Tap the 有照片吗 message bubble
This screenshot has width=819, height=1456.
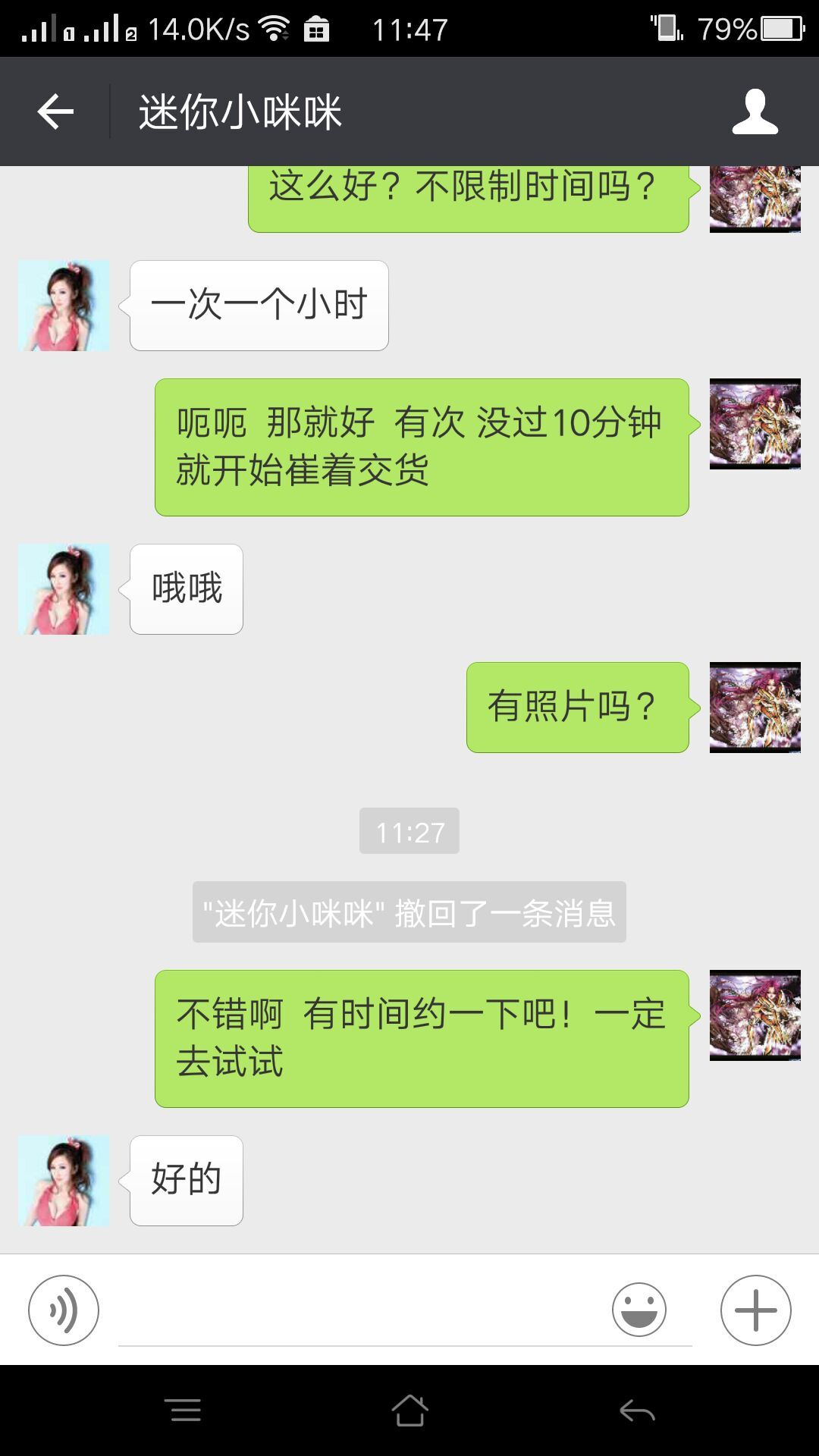coord(578,705)
